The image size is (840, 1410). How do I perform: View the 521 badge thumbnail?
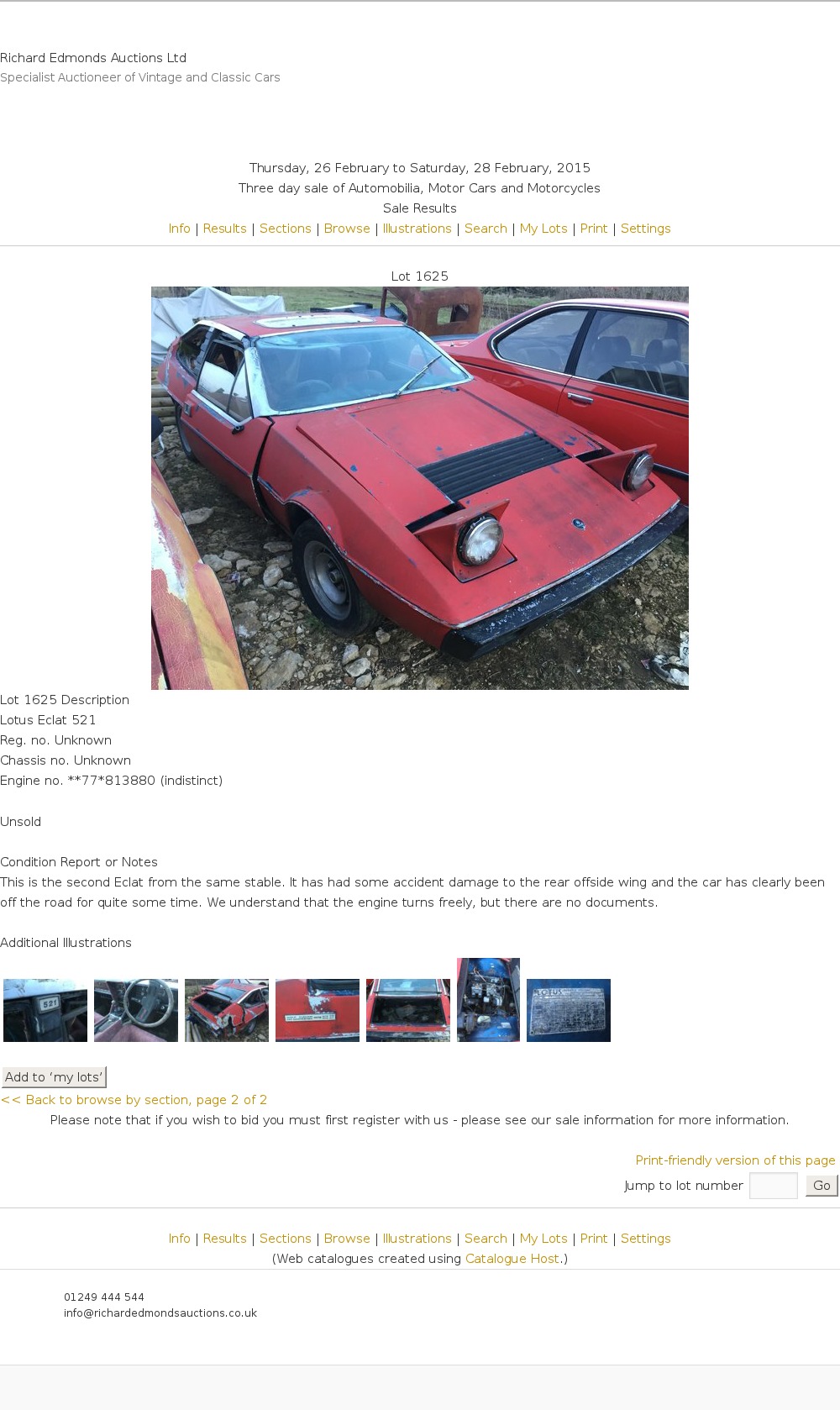point(45,1010)
